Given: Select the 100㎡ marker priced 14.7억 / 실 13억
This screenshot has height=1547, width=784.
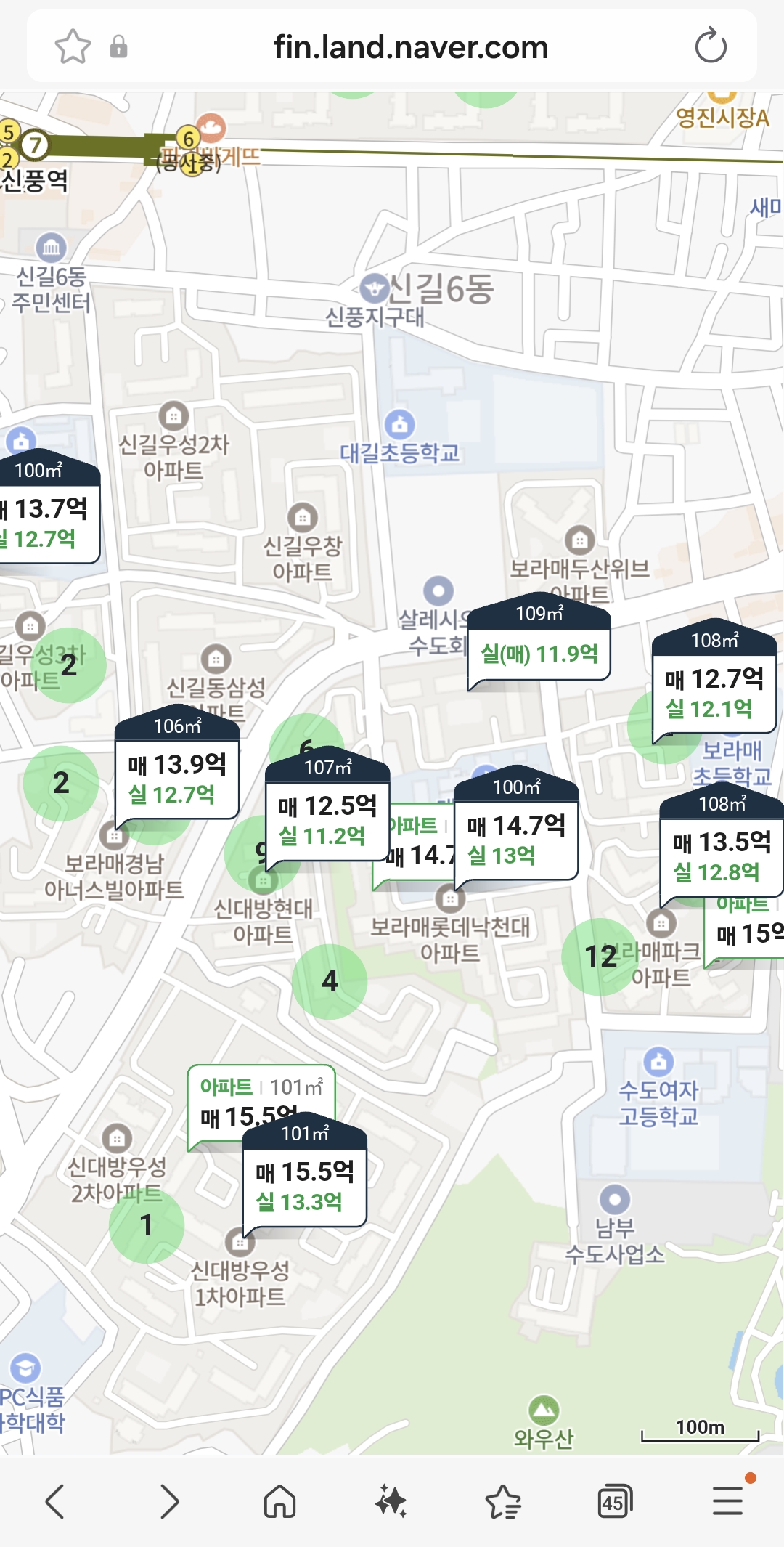Looking at the screenshot, I should coord(516,827).
